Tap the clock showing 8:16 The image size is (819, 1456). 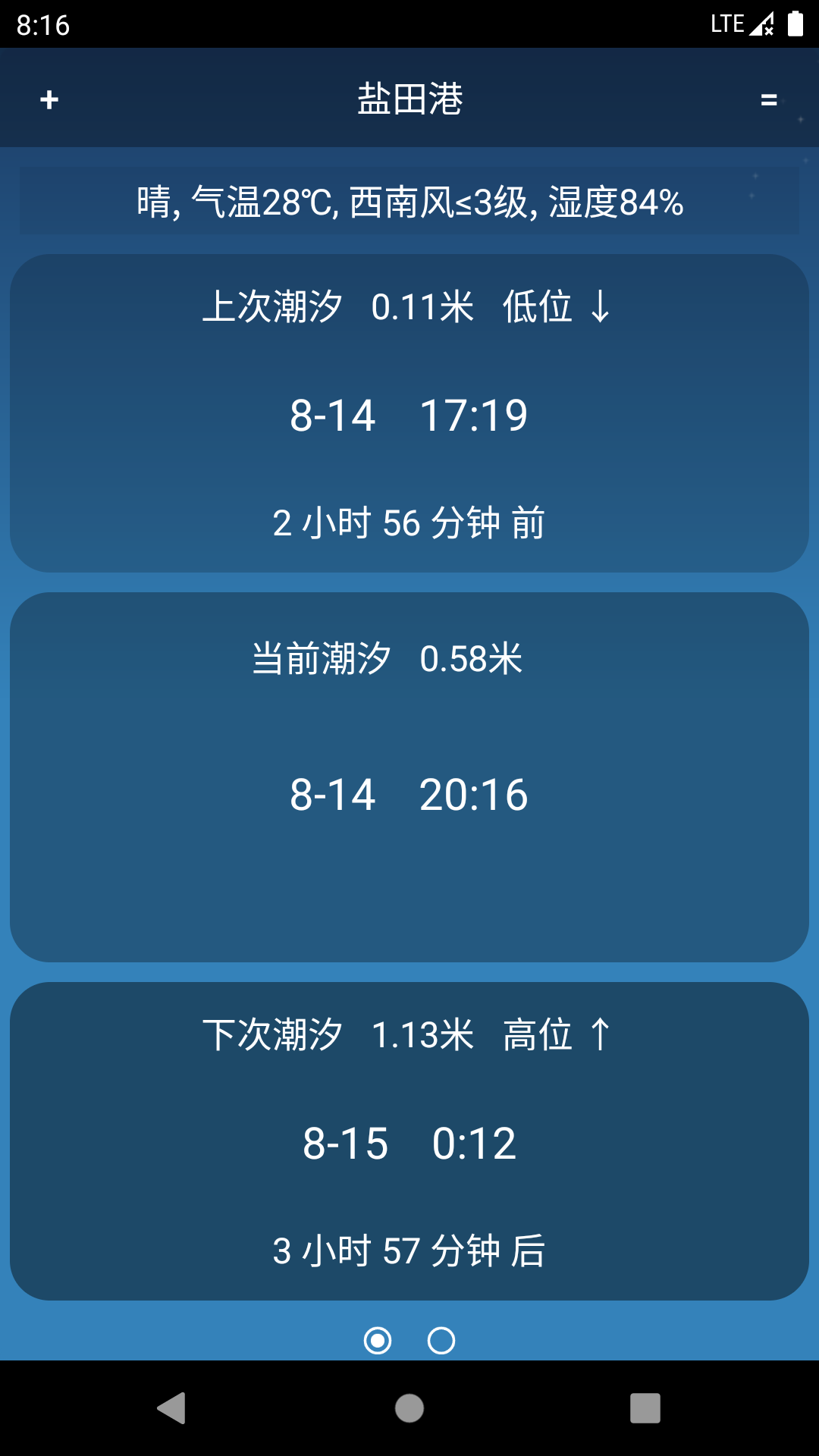point(42,24)
